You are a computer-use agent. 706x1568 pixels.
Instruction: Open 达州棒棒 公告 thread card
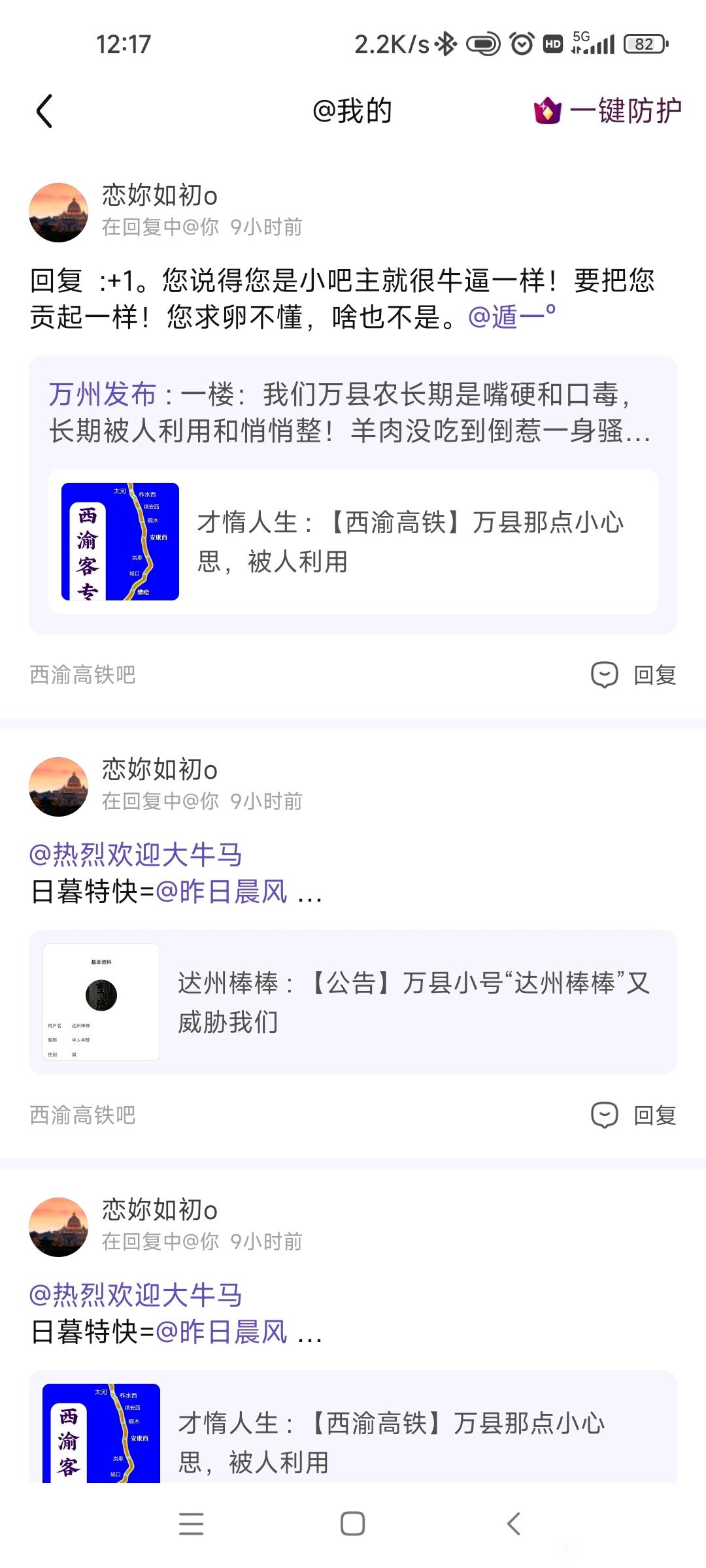click(x=353, y=1002)
